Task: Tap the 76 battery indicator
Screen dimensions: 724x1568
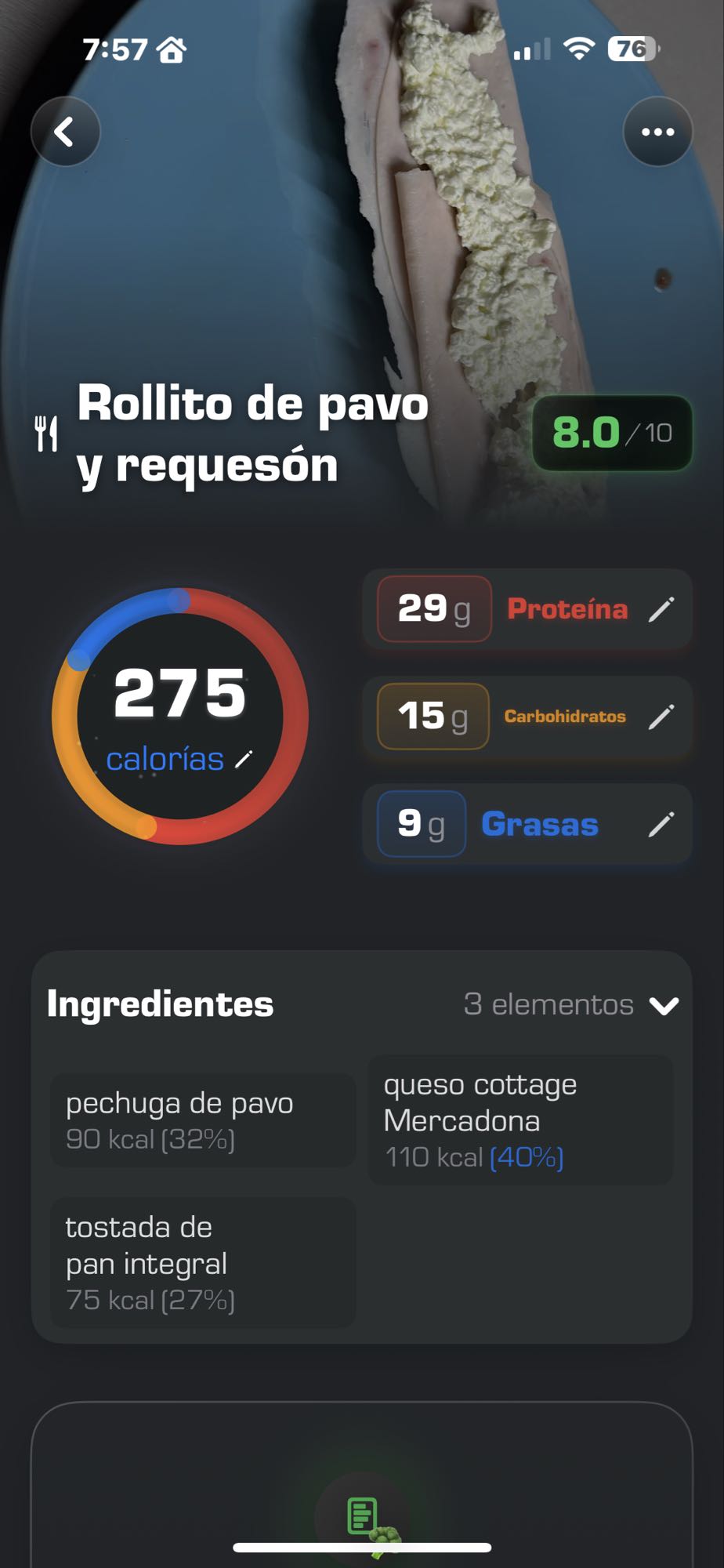Action: point(629,47)
